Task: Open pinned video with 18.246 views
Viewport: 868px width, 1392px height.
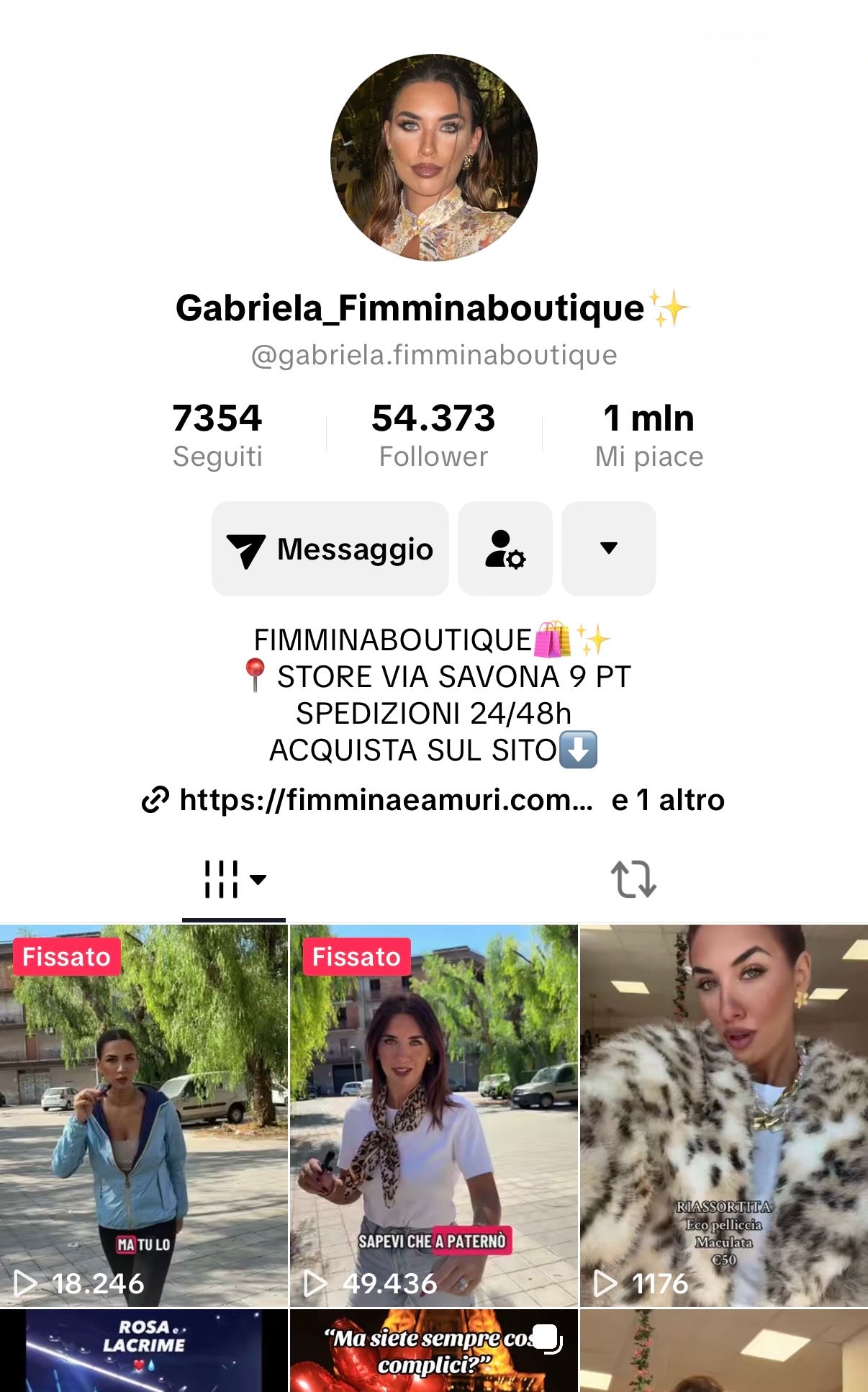Action: pyautogui.click(x=143, y=1115)
